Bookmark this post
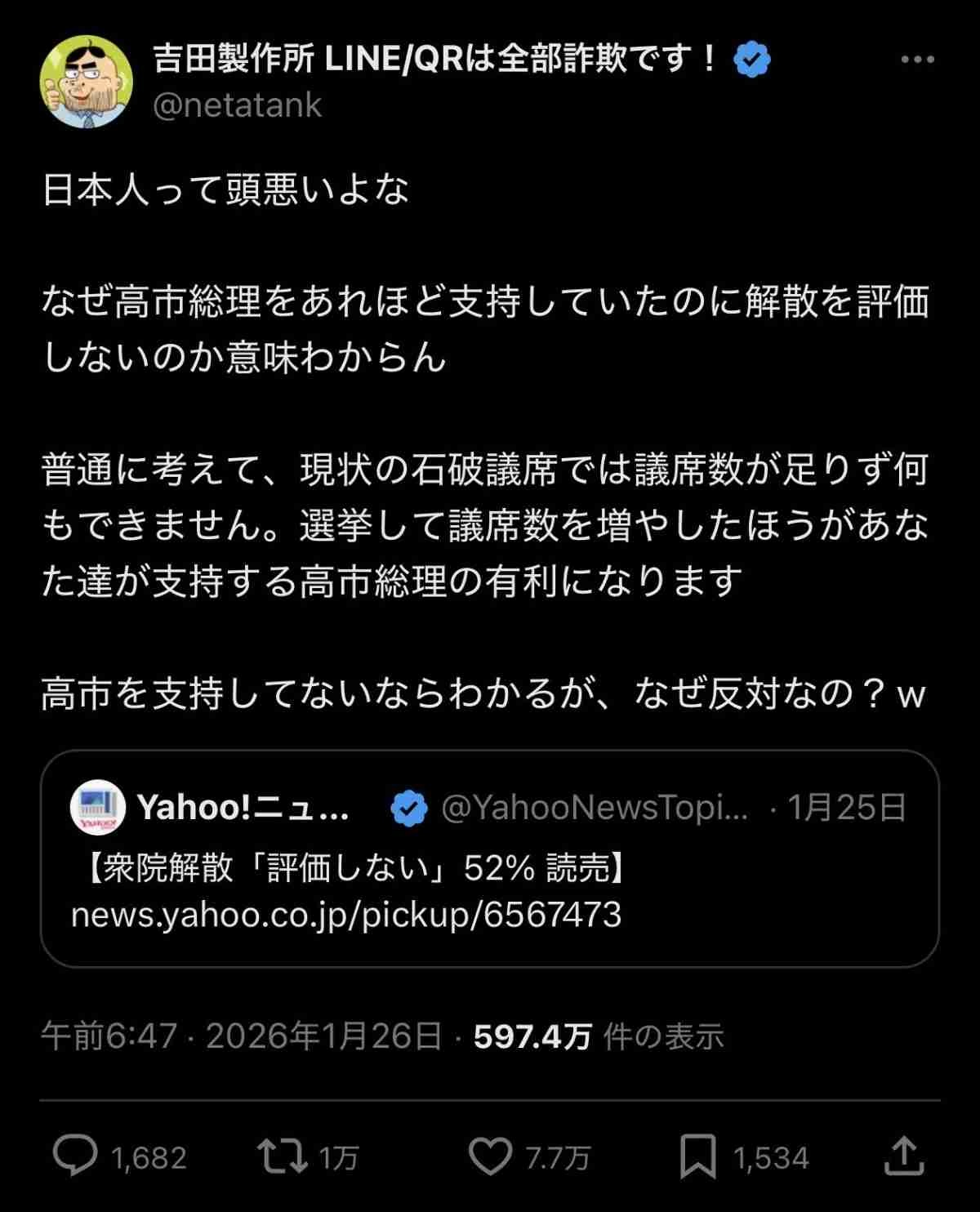The width and height of the screenshot is (980, 1212). click(x=698, y=1156)
